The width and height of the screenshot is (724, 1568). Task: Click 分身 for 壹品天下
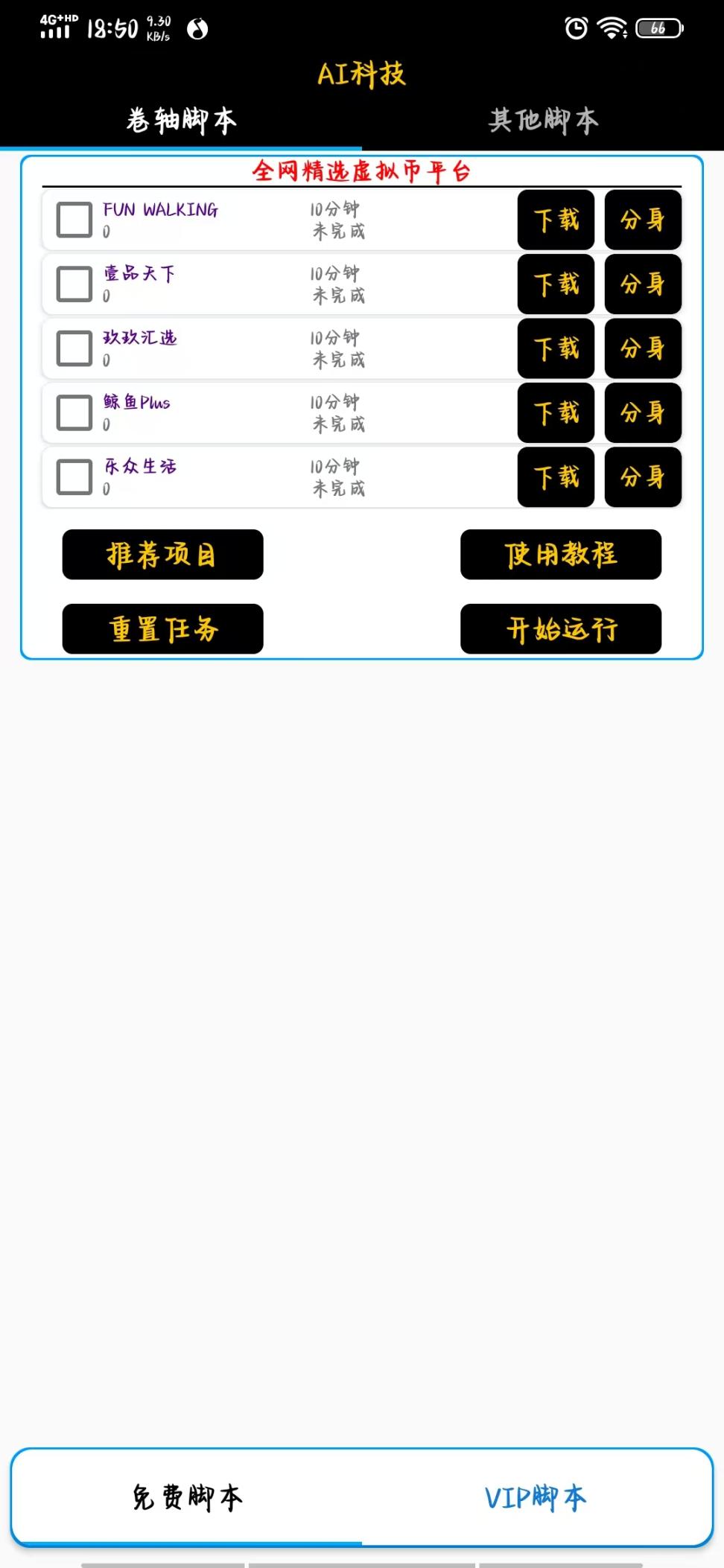tap(642, 284)
